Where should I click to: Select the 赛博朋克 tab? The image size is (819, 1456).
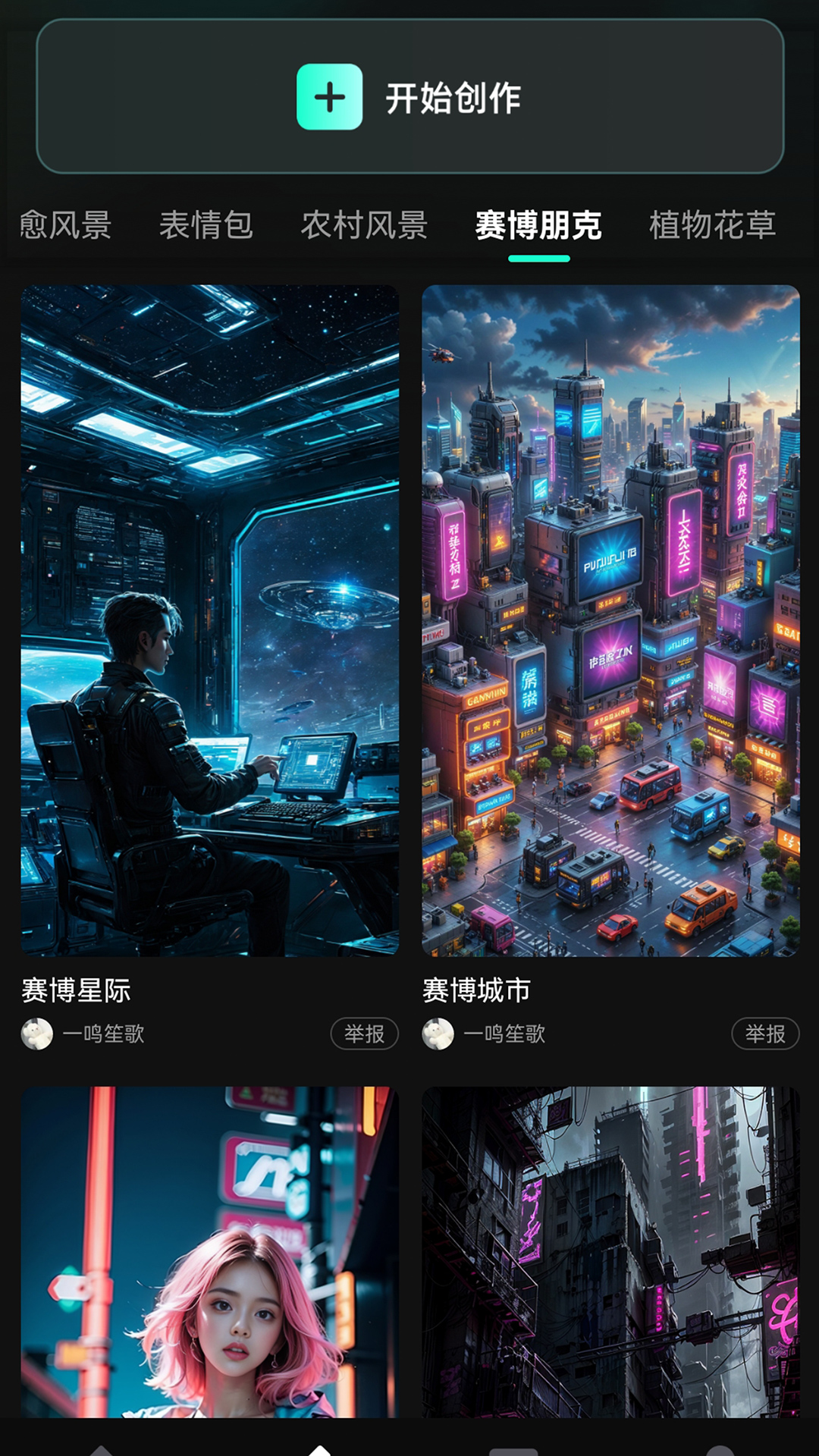click(x=538, y=225)
